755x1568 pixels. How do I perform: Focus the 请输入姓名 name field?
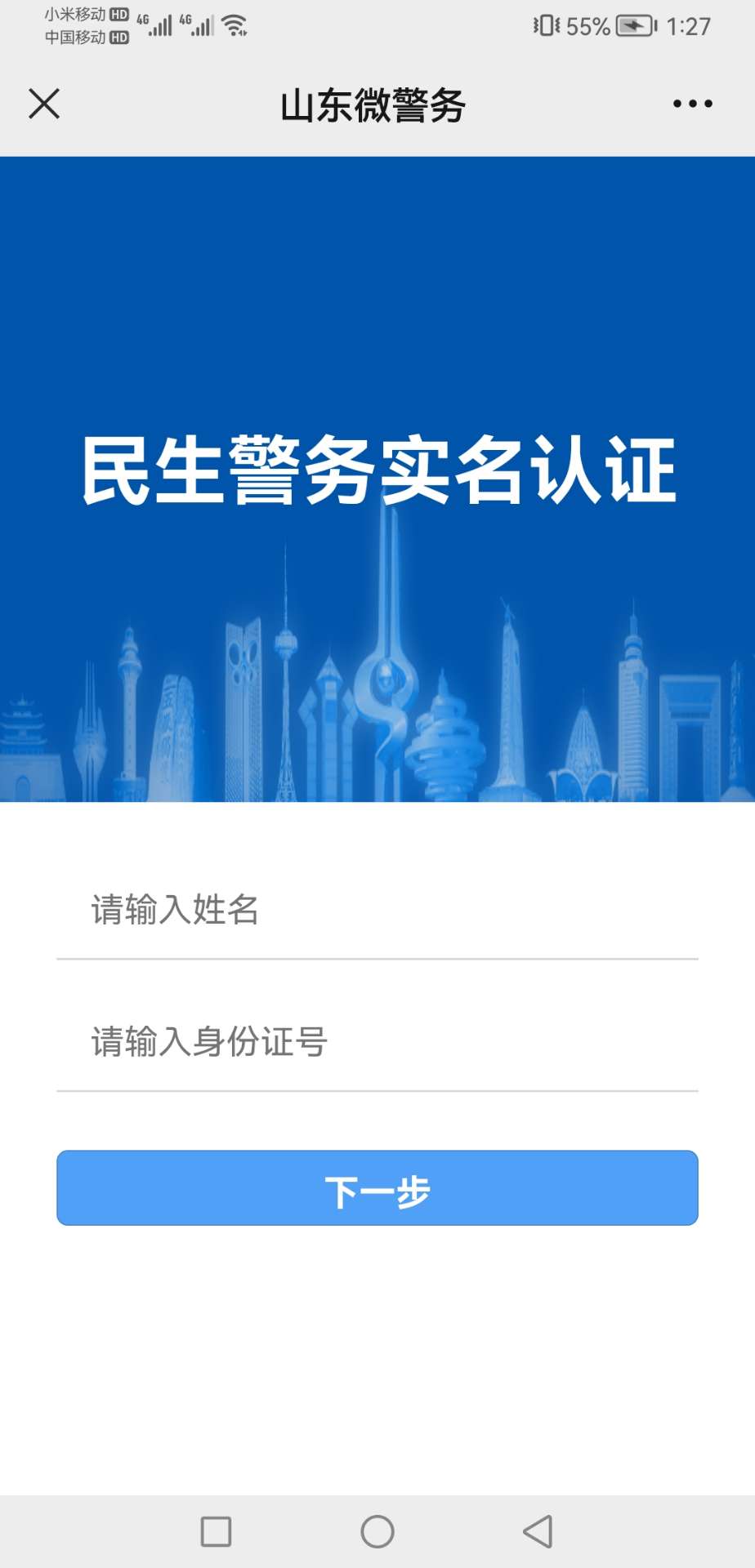click(376, 910)
